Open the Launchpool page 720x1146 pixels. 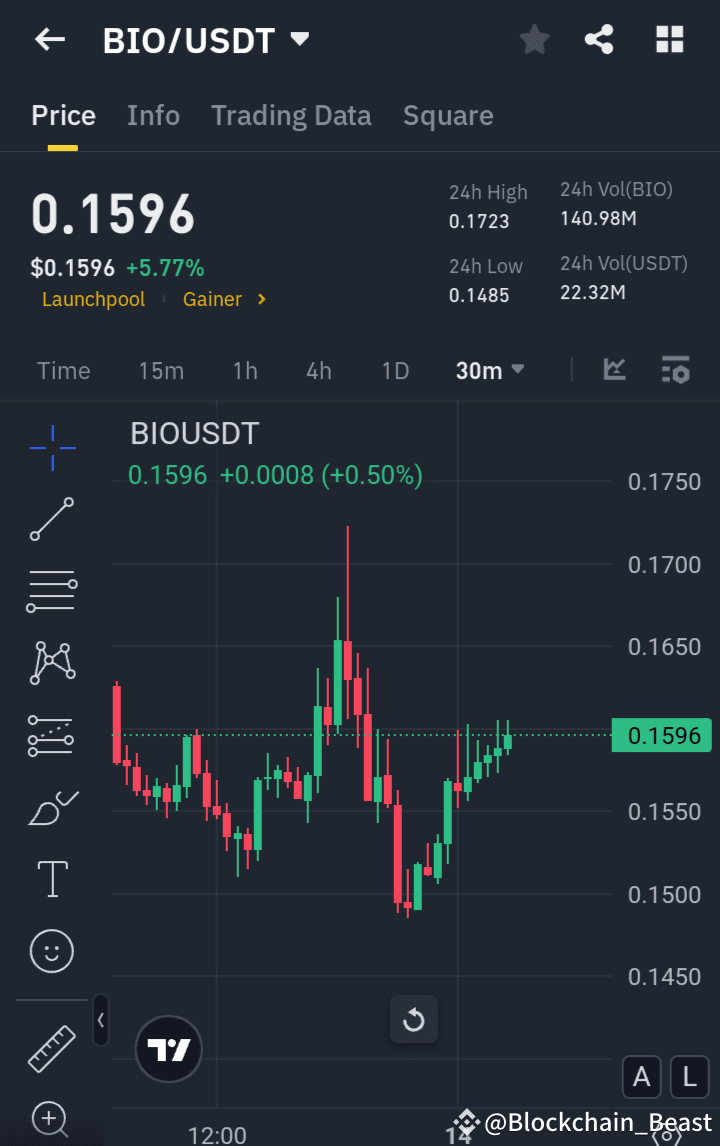(93, 299)
